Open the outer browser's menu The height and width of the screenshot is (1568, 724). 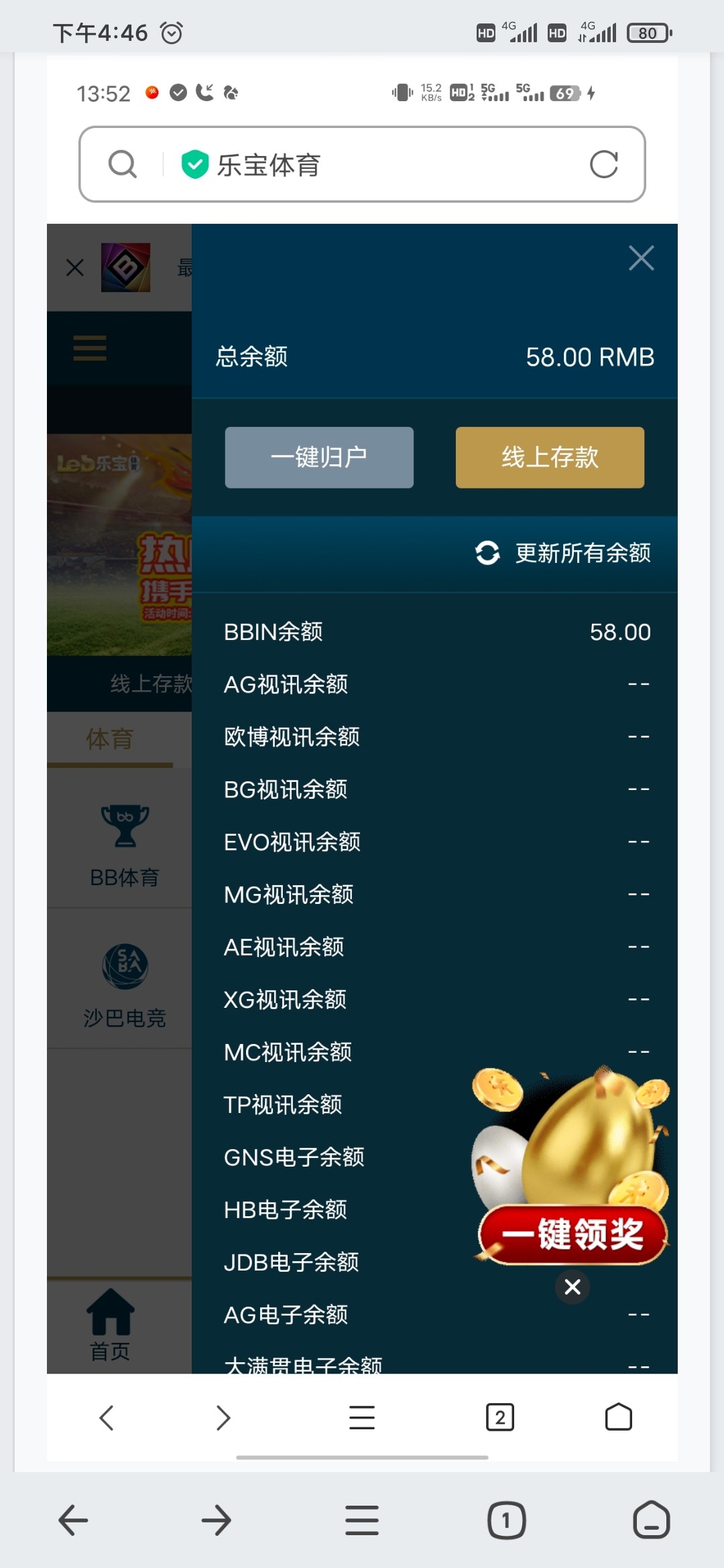coord(362,1520)
